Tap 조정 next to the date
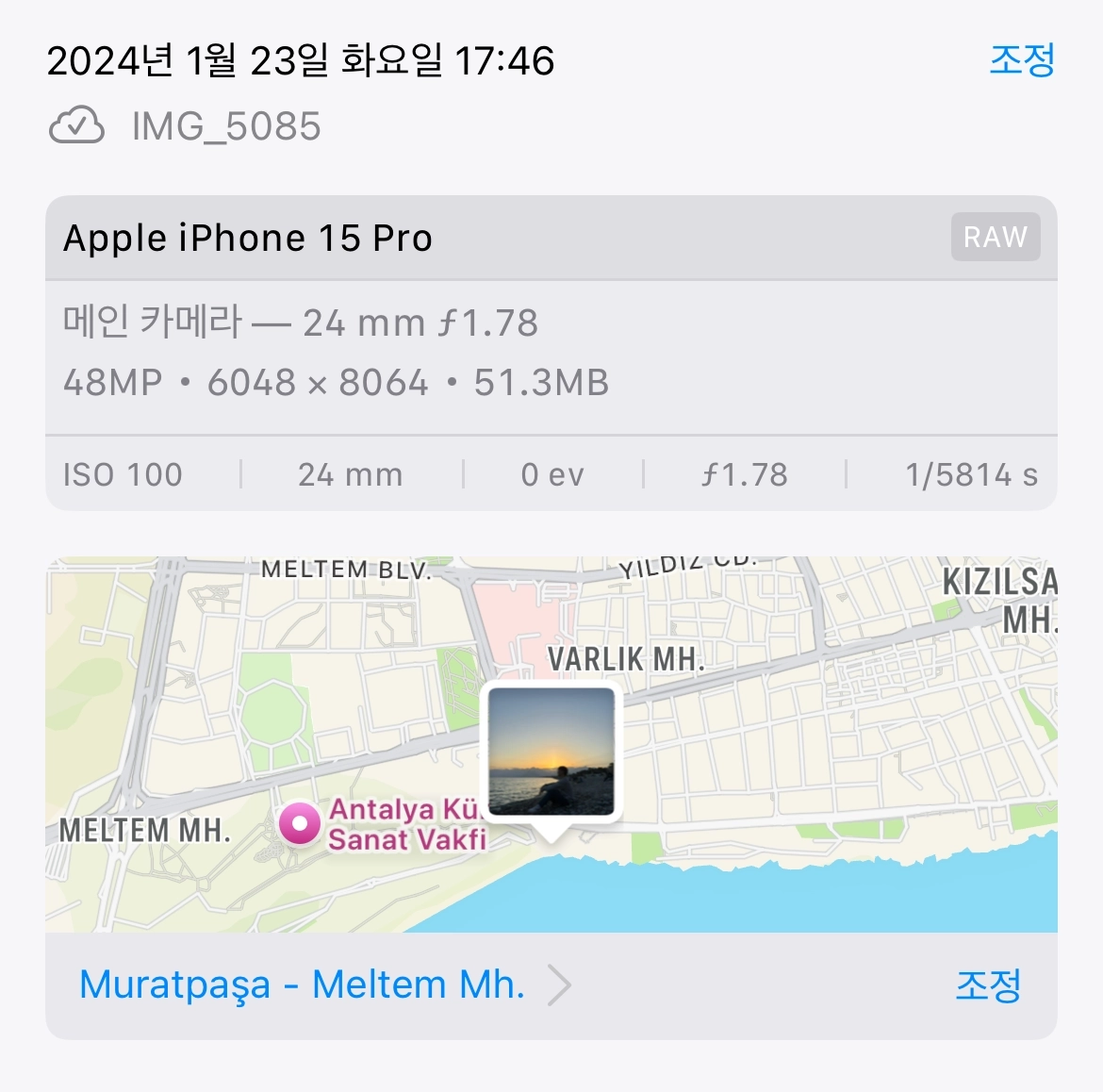 1021,60
